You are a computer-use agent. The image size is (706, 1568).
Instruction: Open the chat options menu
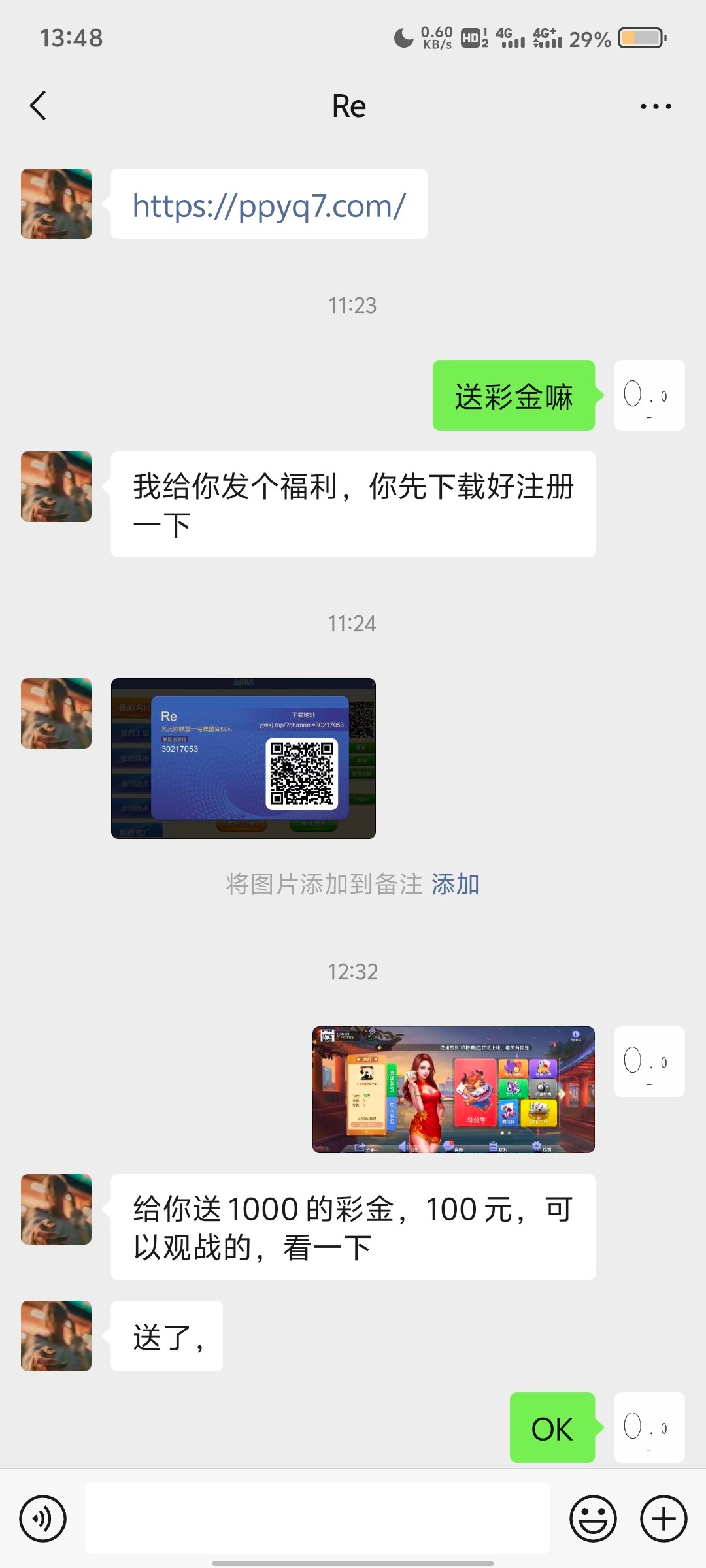pos(655,106)
